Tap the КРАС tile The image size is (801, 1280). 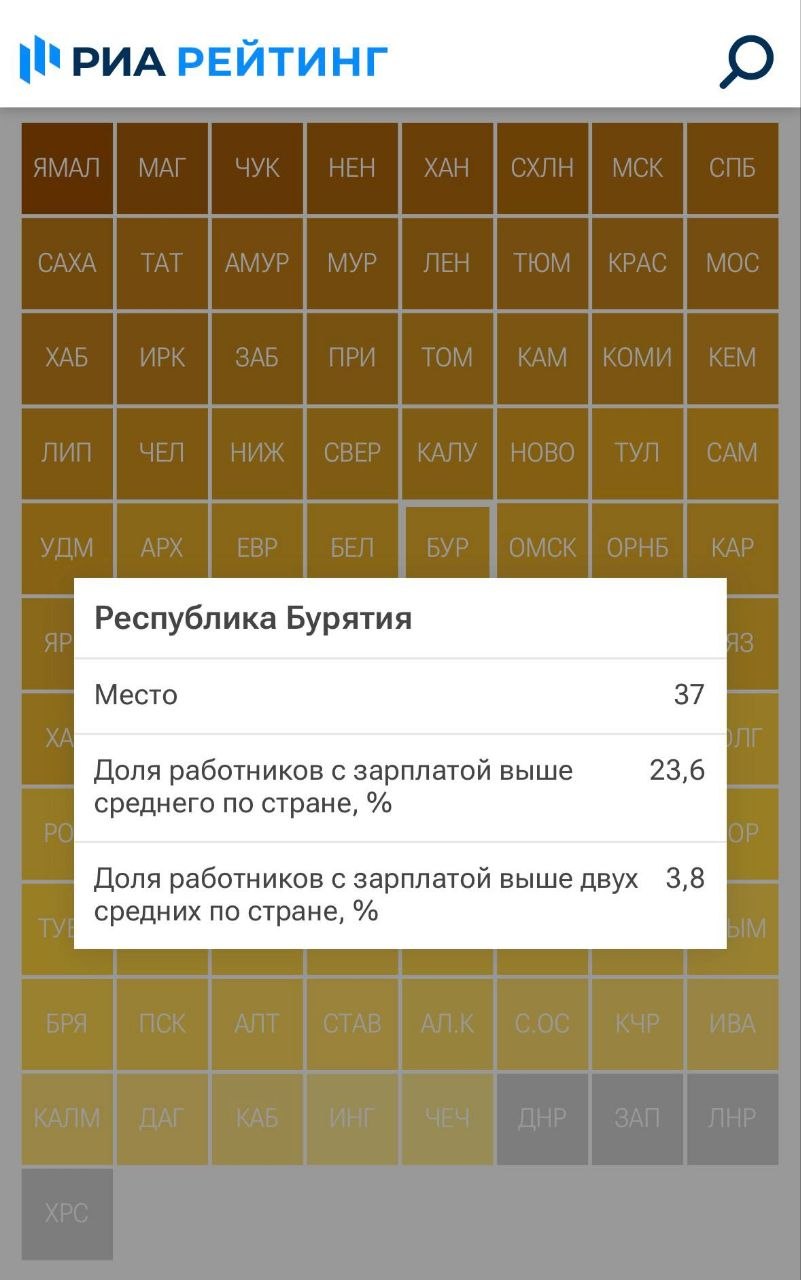[637, 263]
